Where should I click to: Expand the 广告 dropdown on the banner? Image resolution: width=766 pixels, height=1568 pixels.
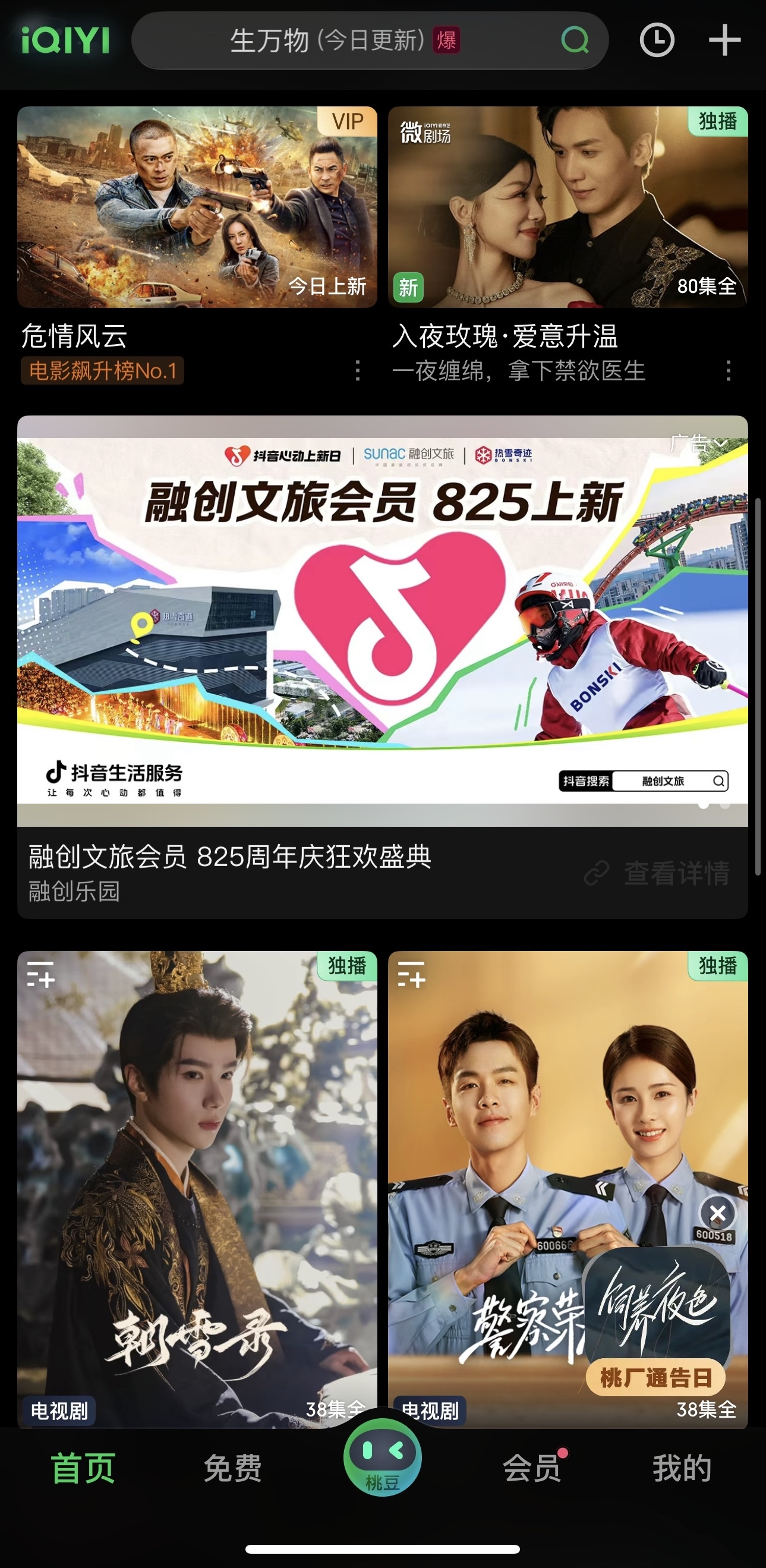[699, 443]
